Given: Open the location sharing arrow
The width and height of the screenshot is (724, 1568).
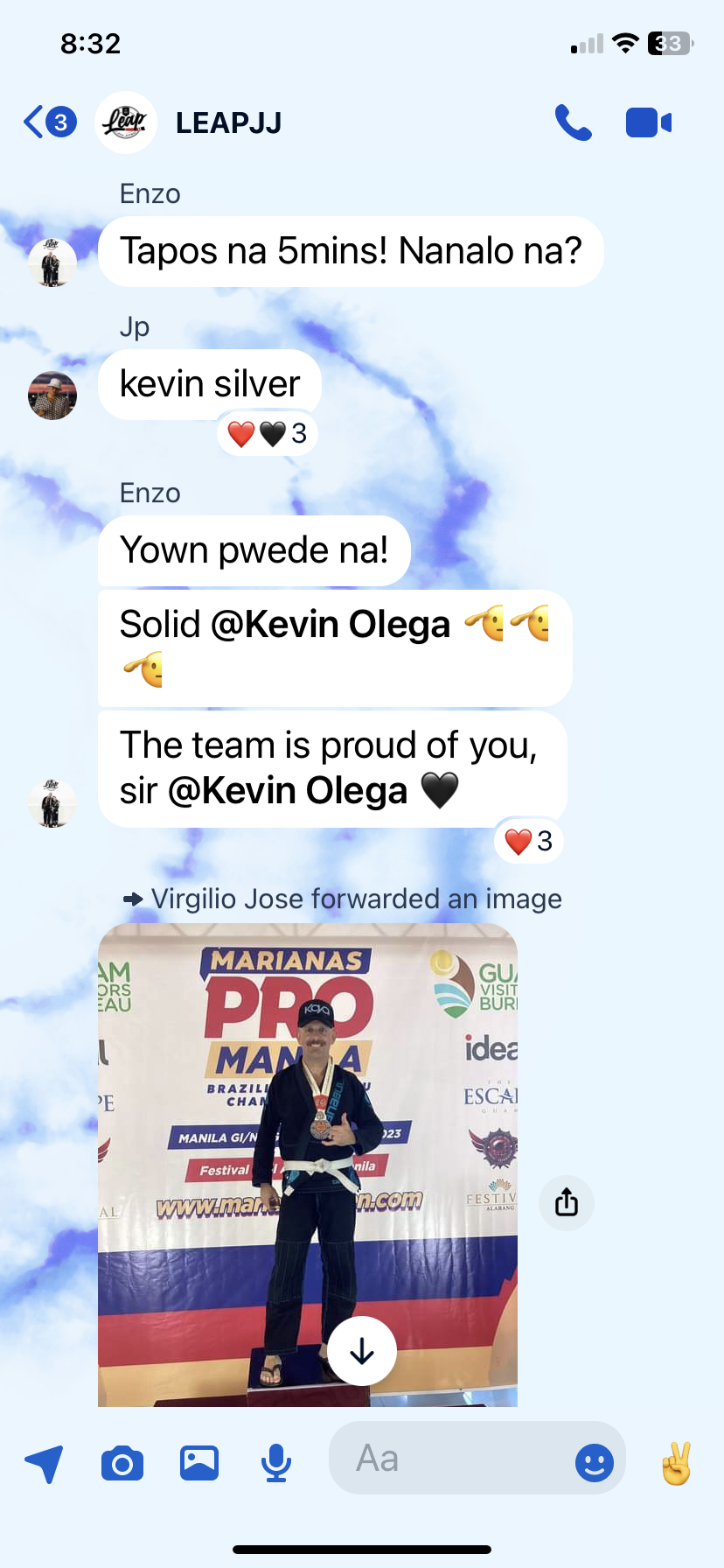Looking at the screenshot, I should 44,1463.
